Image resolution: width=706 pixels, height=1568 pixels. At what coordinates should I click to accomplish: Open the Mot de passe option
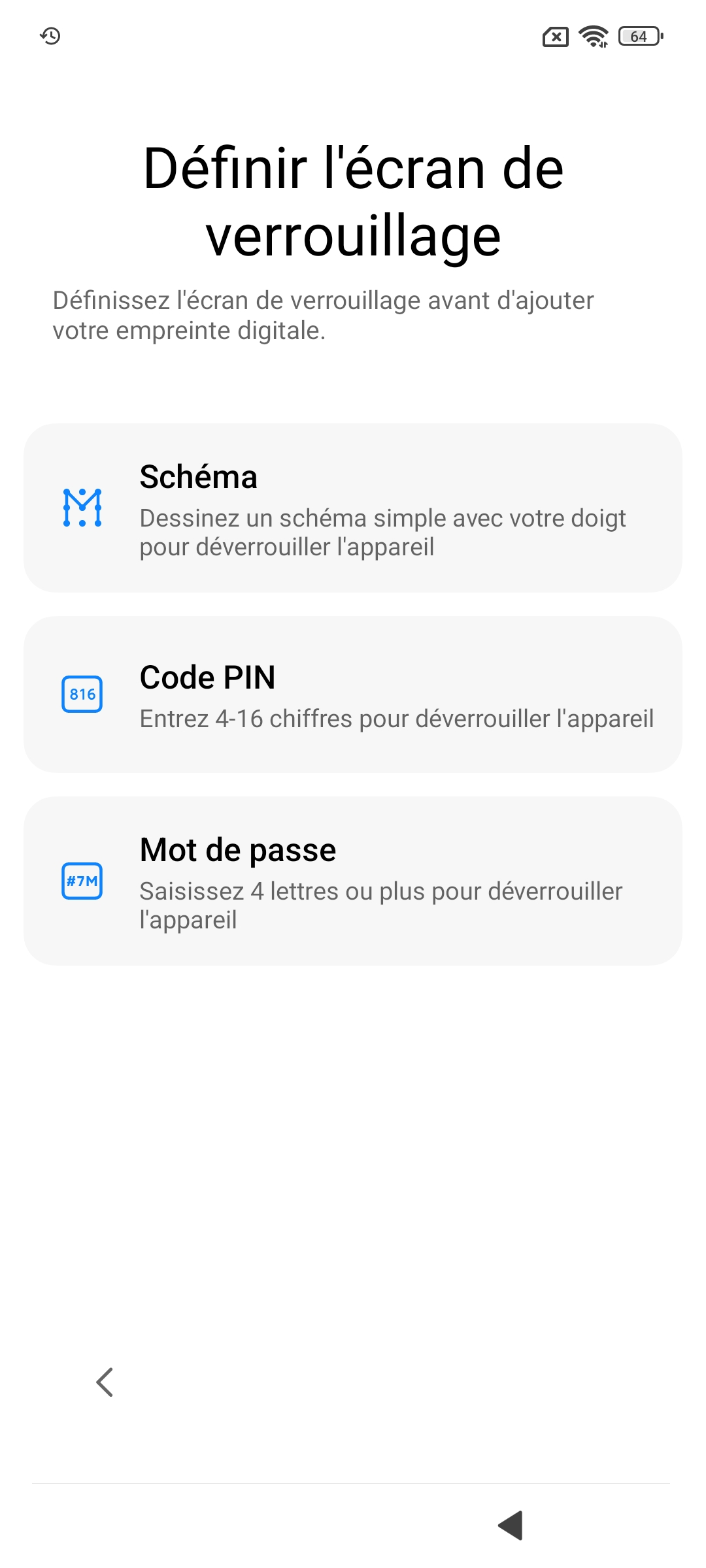[x=353, y=881]
